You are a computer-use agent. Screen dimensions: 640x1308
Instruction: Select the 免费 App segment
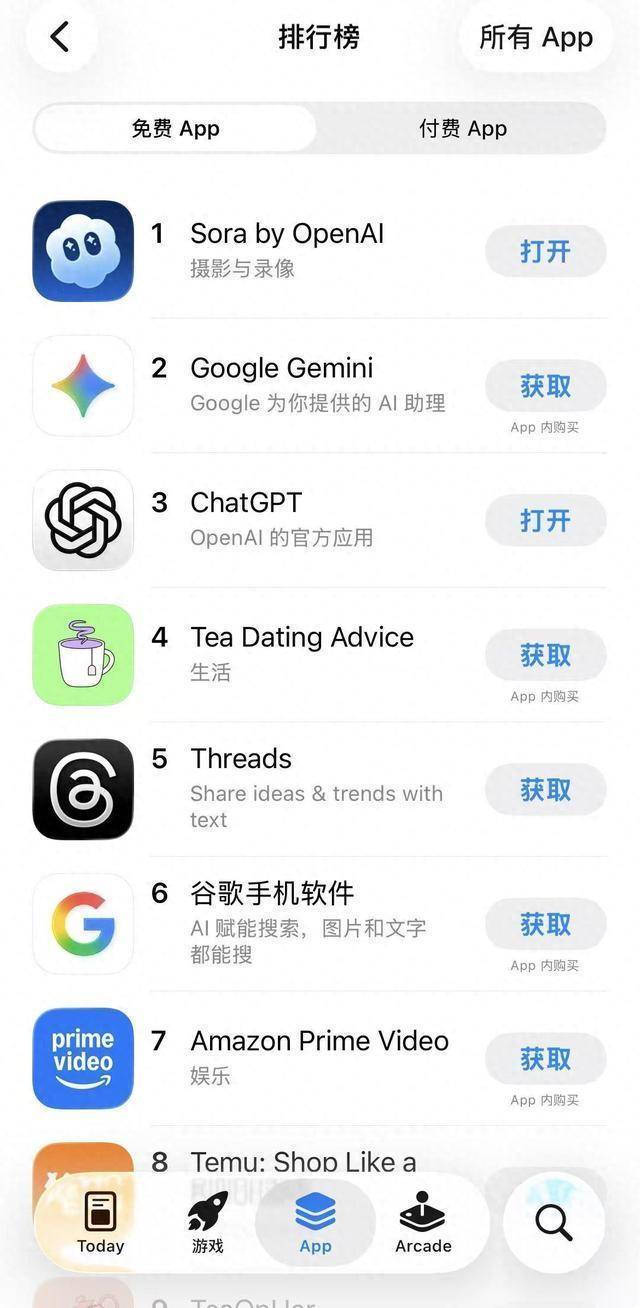pyautogui.click(x=176, y=129)
